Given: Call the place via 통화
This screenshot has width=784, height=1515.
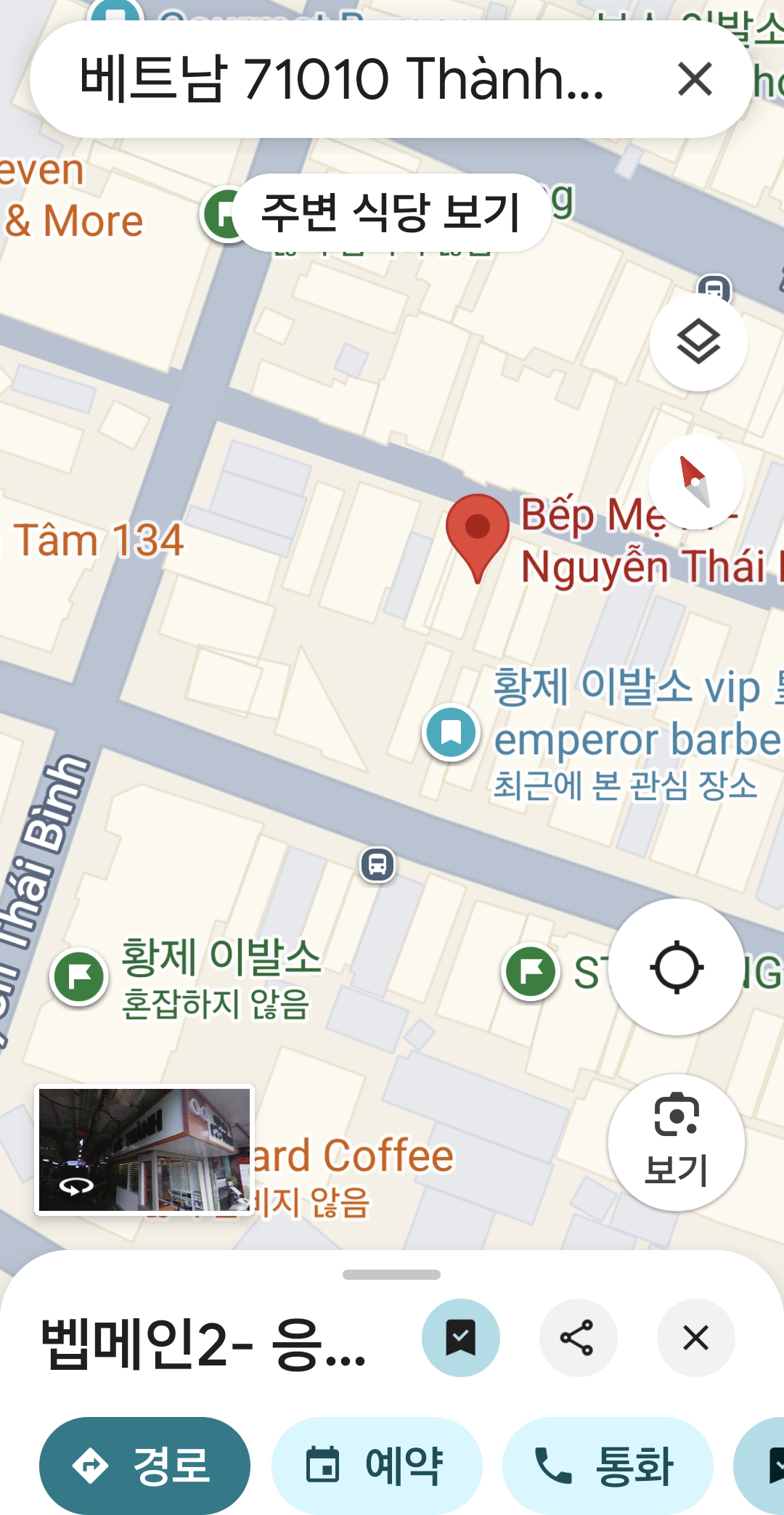Looking at the screenshot, I should pyautogui.click(x=607, y=1465).
